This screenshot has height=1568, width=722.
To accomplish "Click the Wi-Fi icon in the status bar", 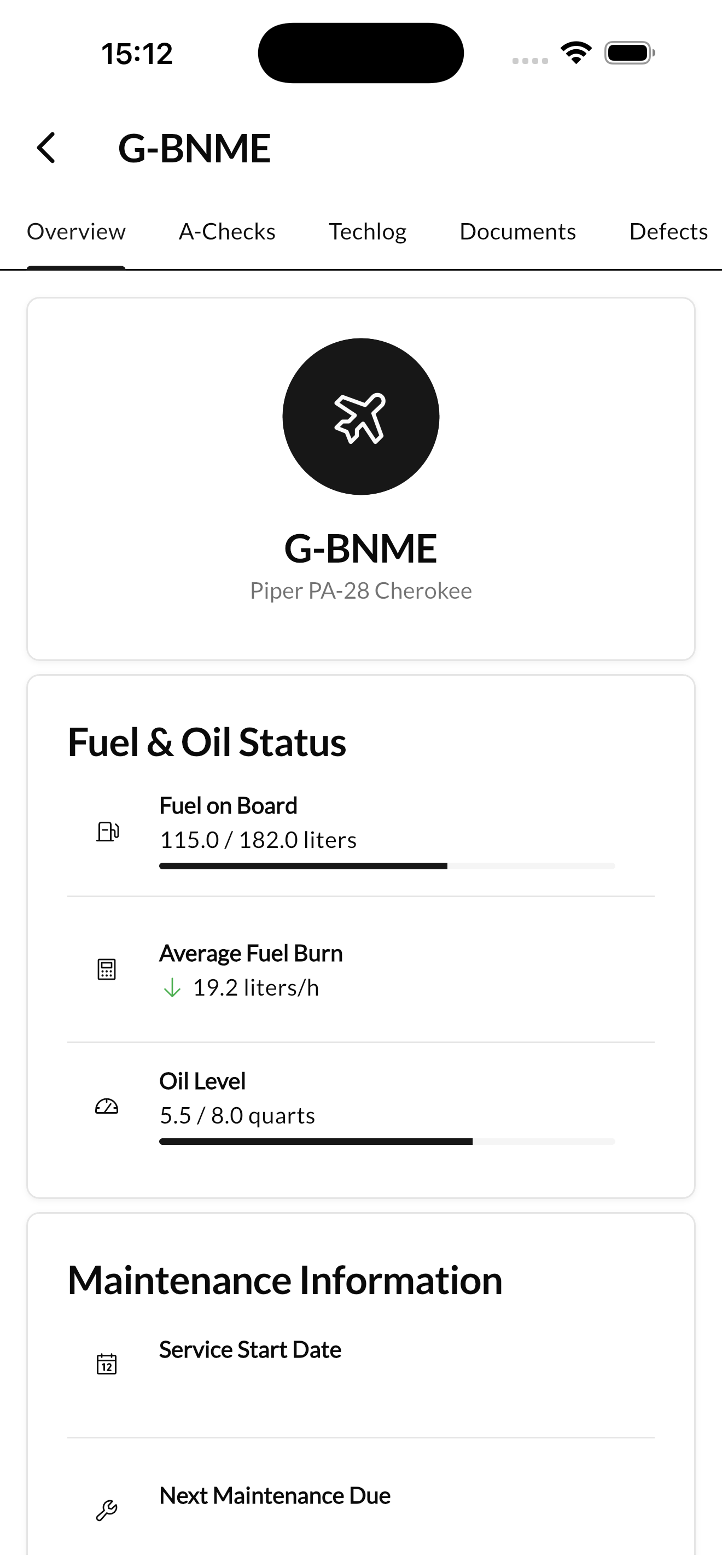I will [x=575, y=52].
